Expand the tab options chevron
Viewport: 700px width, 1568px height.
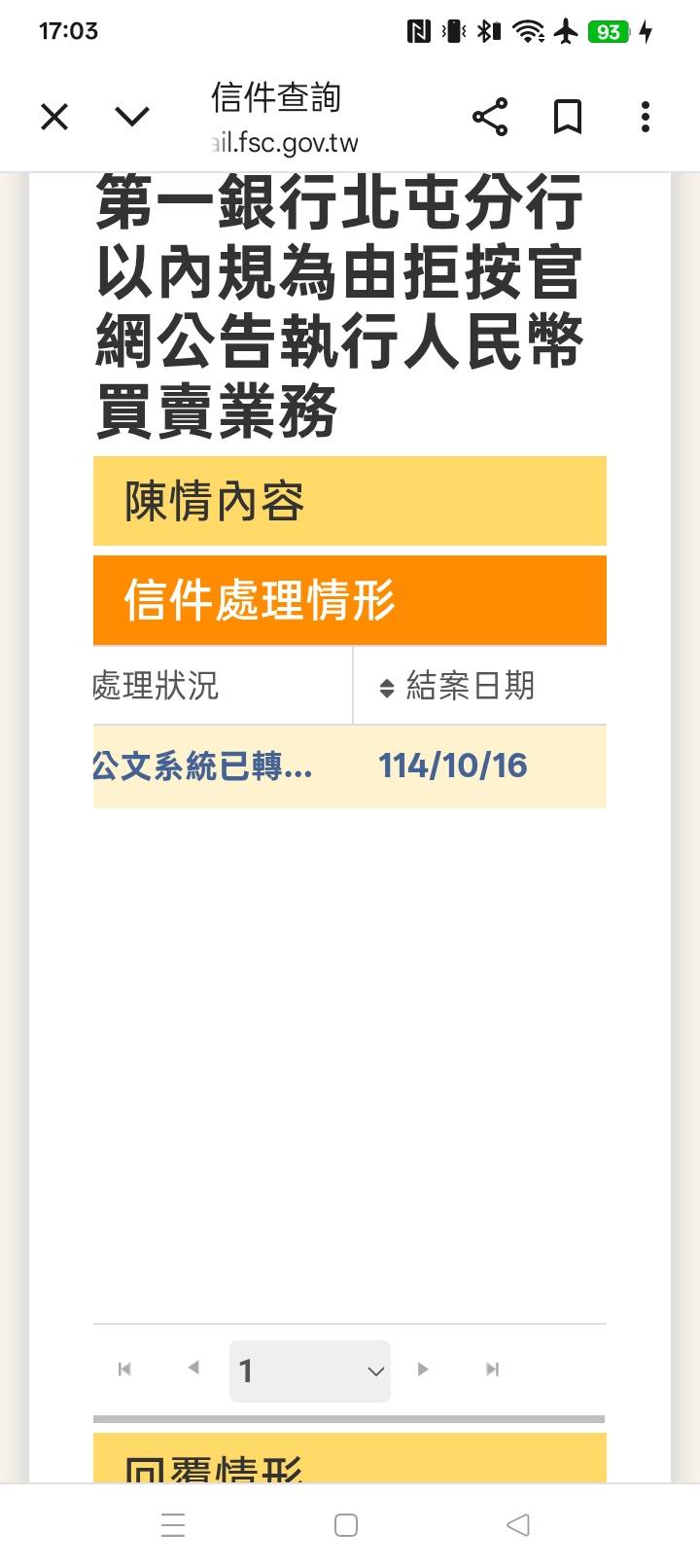coord(132,118)
